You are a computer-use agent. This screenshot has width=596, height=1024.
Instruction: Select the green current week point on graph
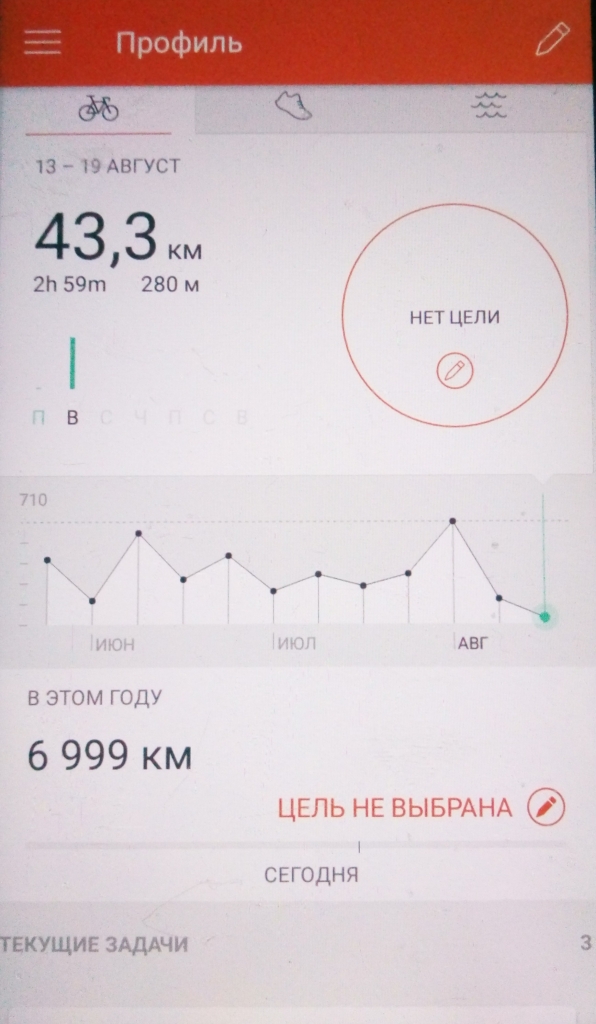coord(545,616)
